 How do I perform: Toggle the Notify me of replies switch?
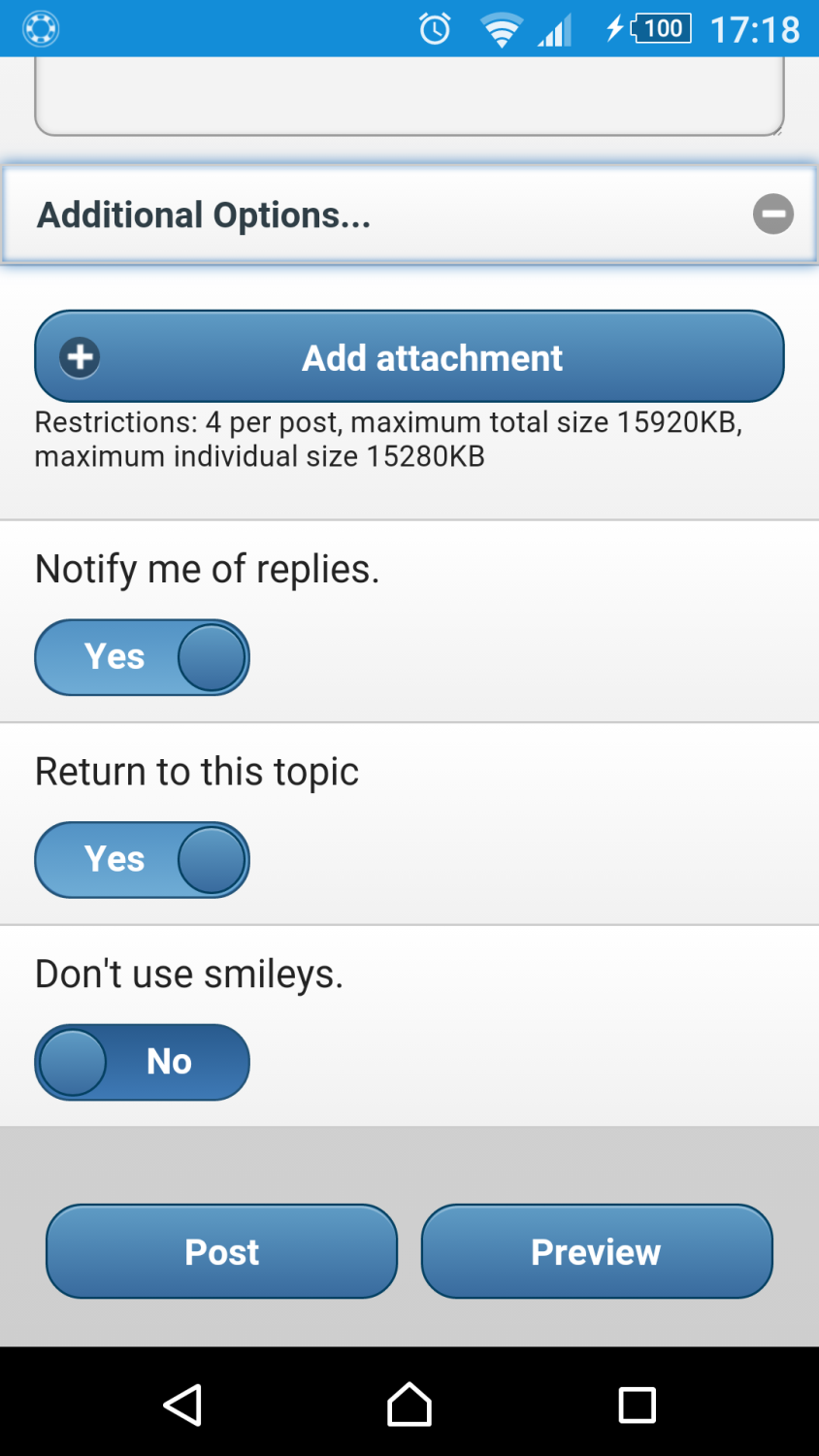[142, 657]
